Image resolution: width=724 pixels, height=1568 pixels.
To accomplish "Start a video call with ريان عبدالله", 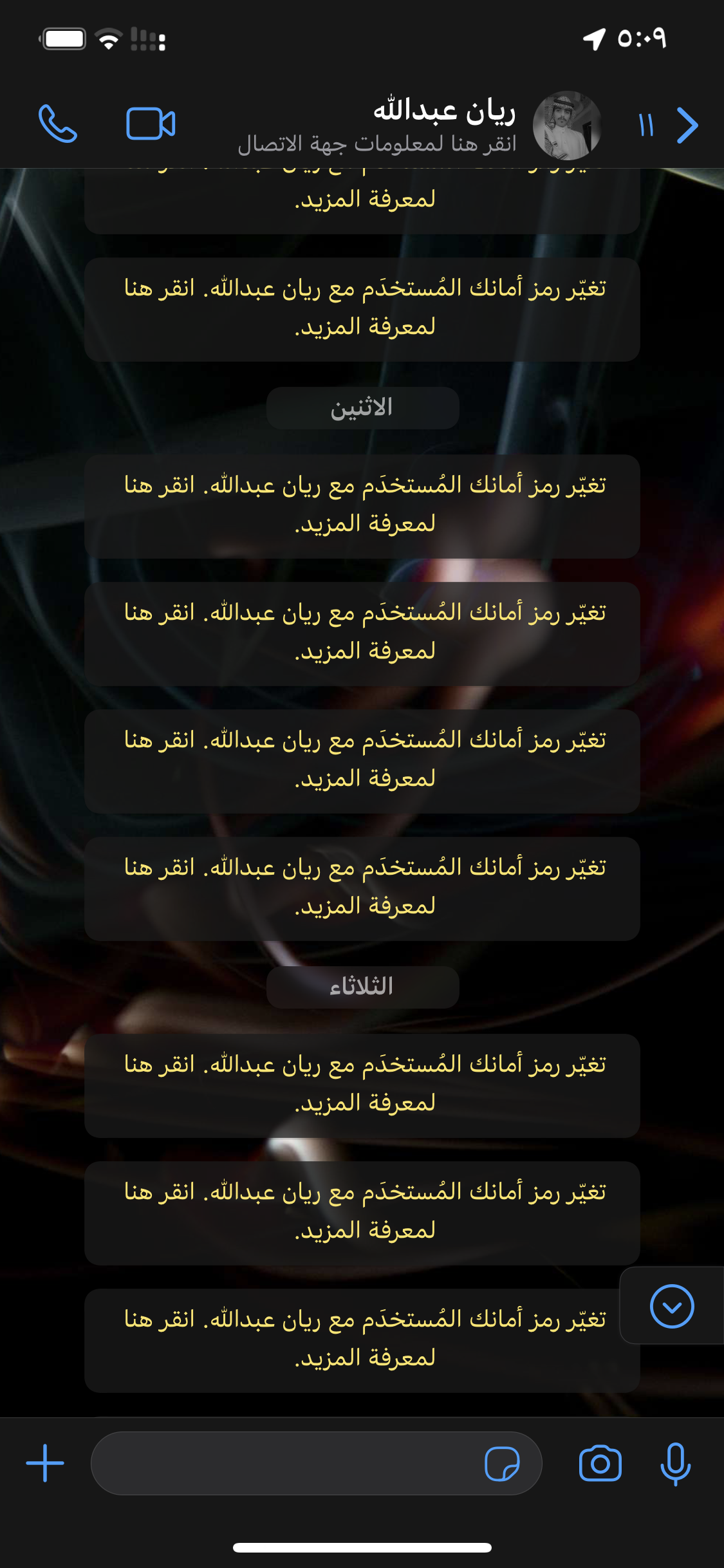I will 151,124.
